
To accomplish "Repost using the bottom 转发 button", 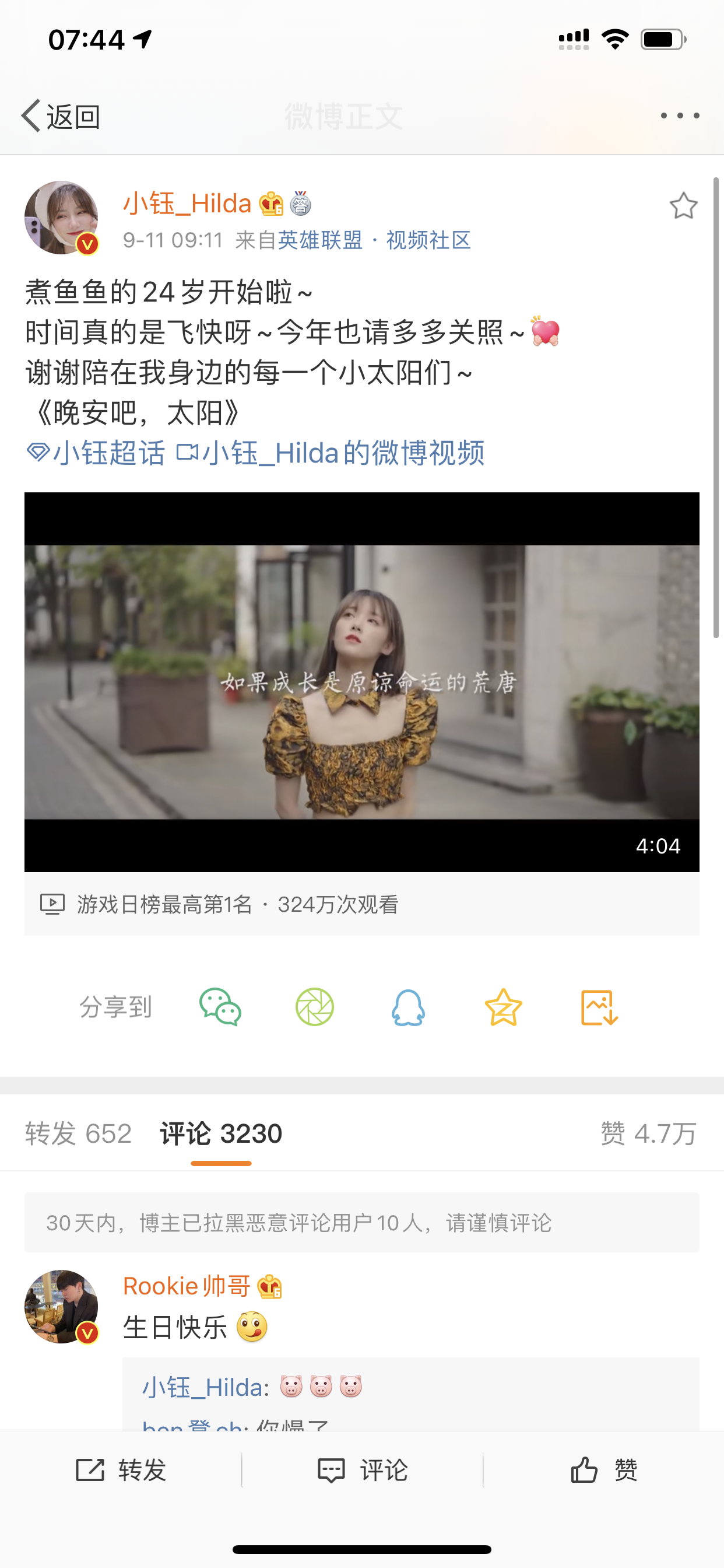I will [x=121, y=1470].
